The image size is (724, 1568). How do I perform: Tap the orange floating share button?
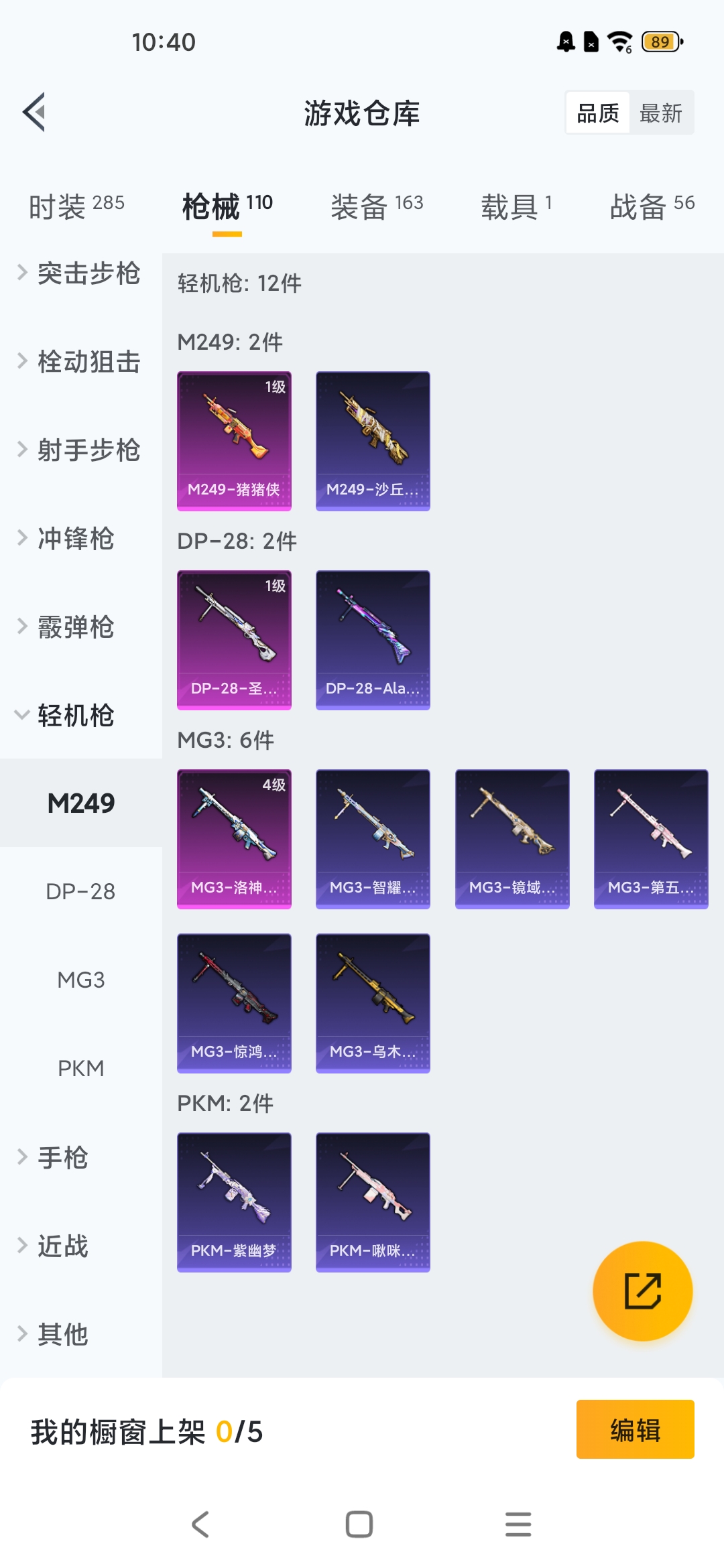[642, 1291]
